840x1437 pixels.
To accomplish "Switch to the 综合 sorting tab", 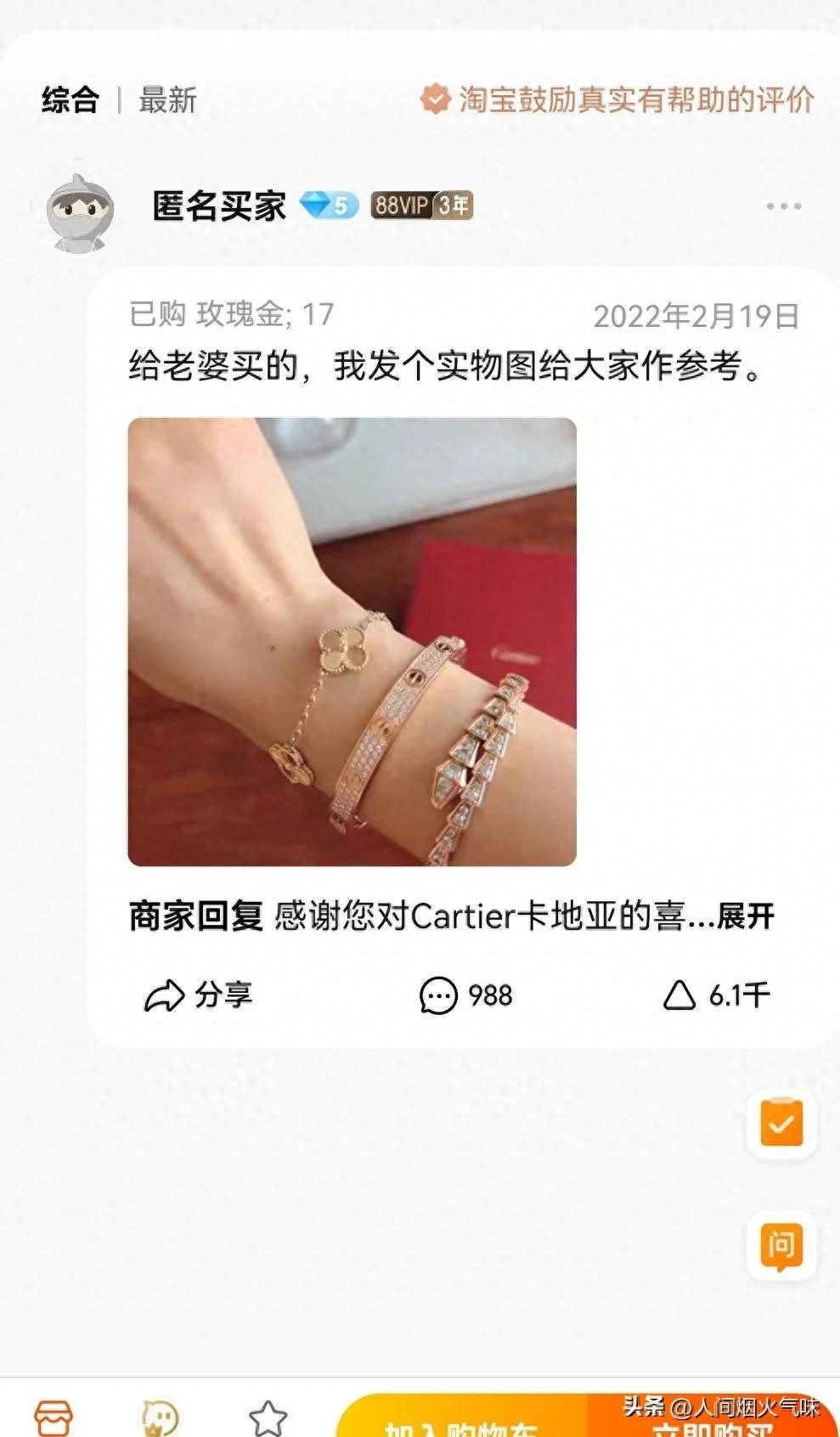I will 70,100.
